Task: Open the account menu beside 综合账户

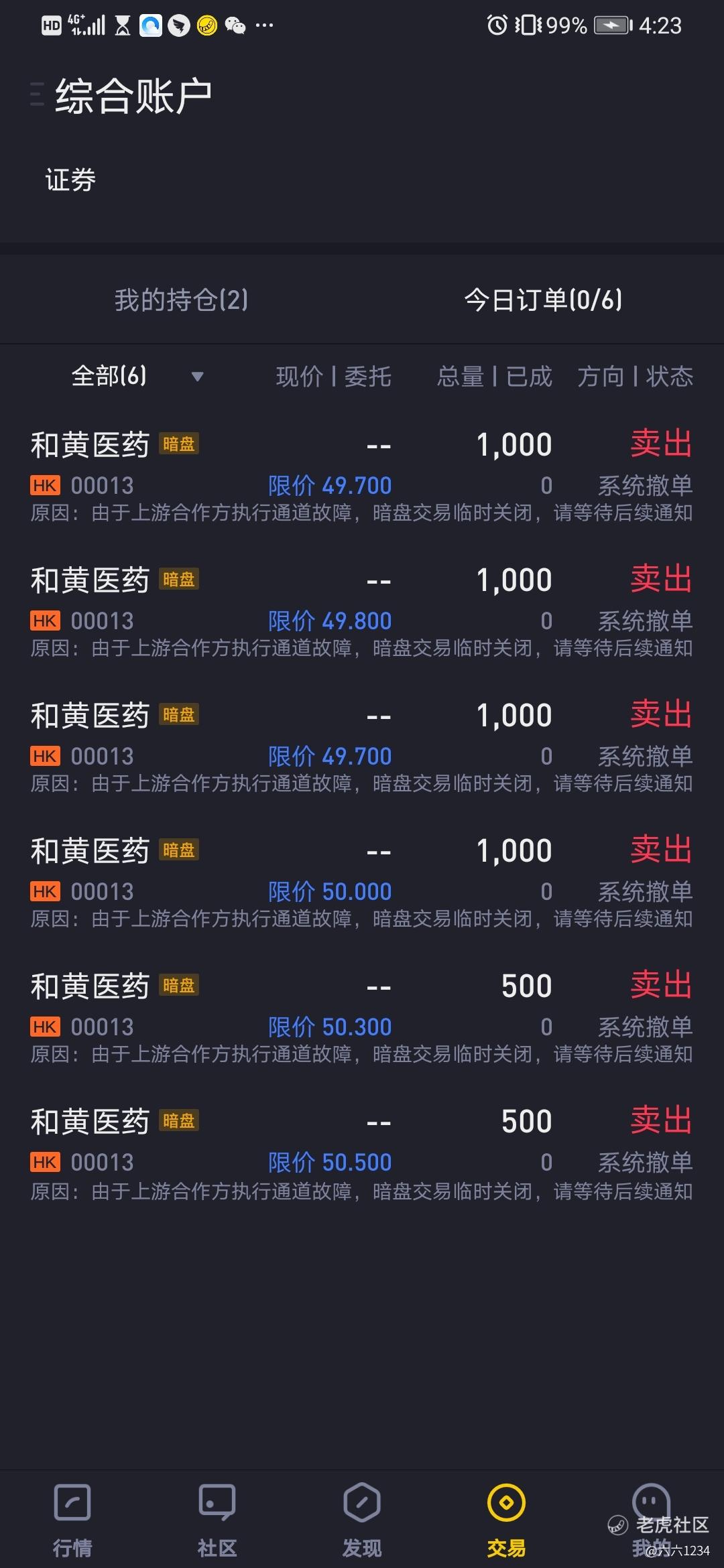Action: (38, 94)
